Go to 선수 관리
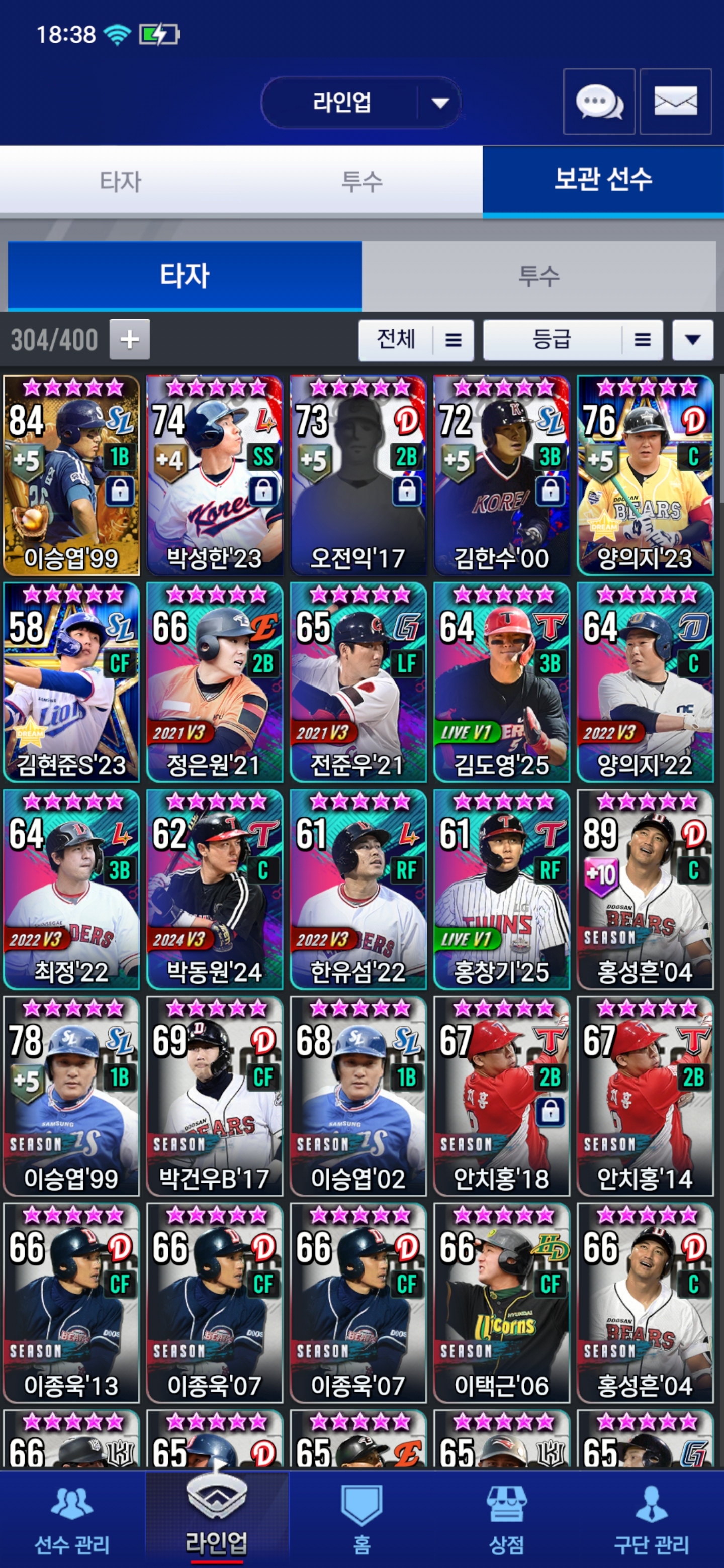 click(x=72, y=1519)
